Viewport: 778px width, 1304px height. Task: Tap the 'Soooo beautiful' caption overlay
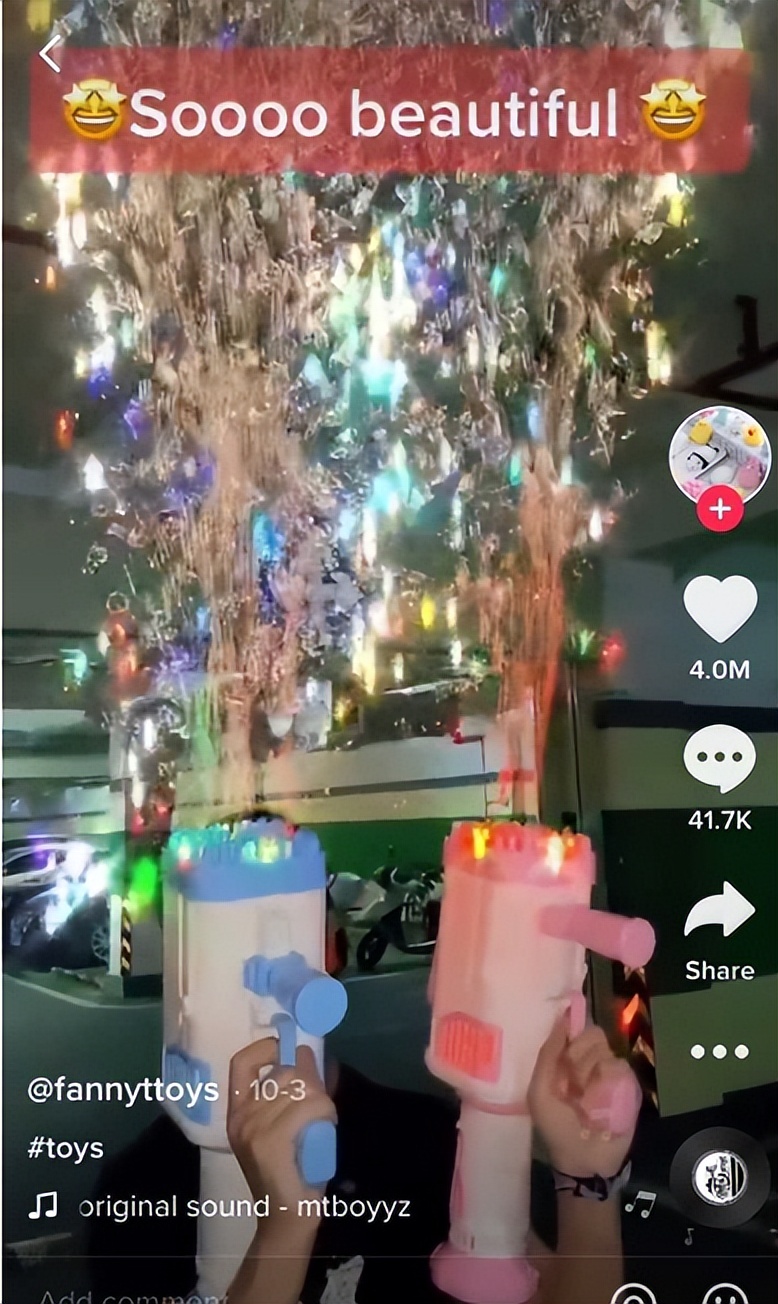(389, 110)
